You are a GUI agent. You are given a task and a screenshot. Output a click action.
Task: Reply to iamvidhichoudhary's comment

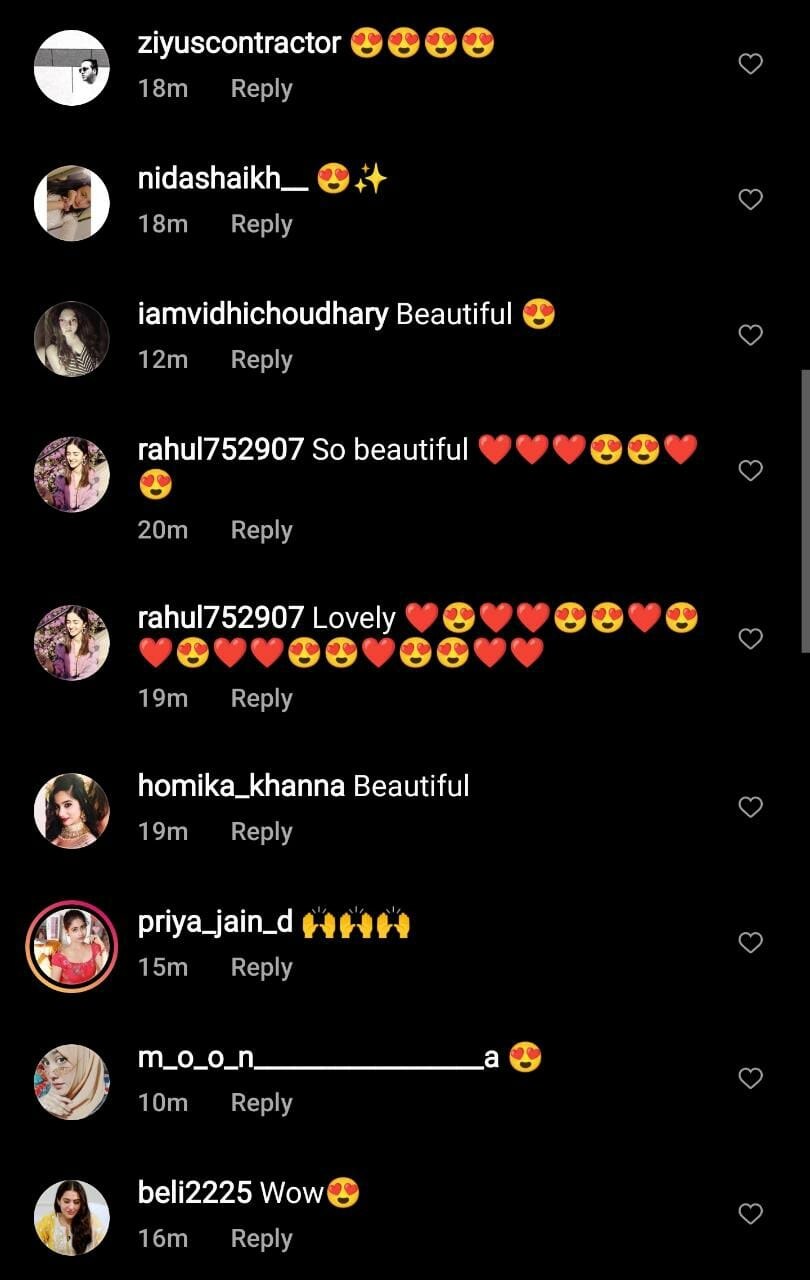pyautogui.click(x=261, y=360)
